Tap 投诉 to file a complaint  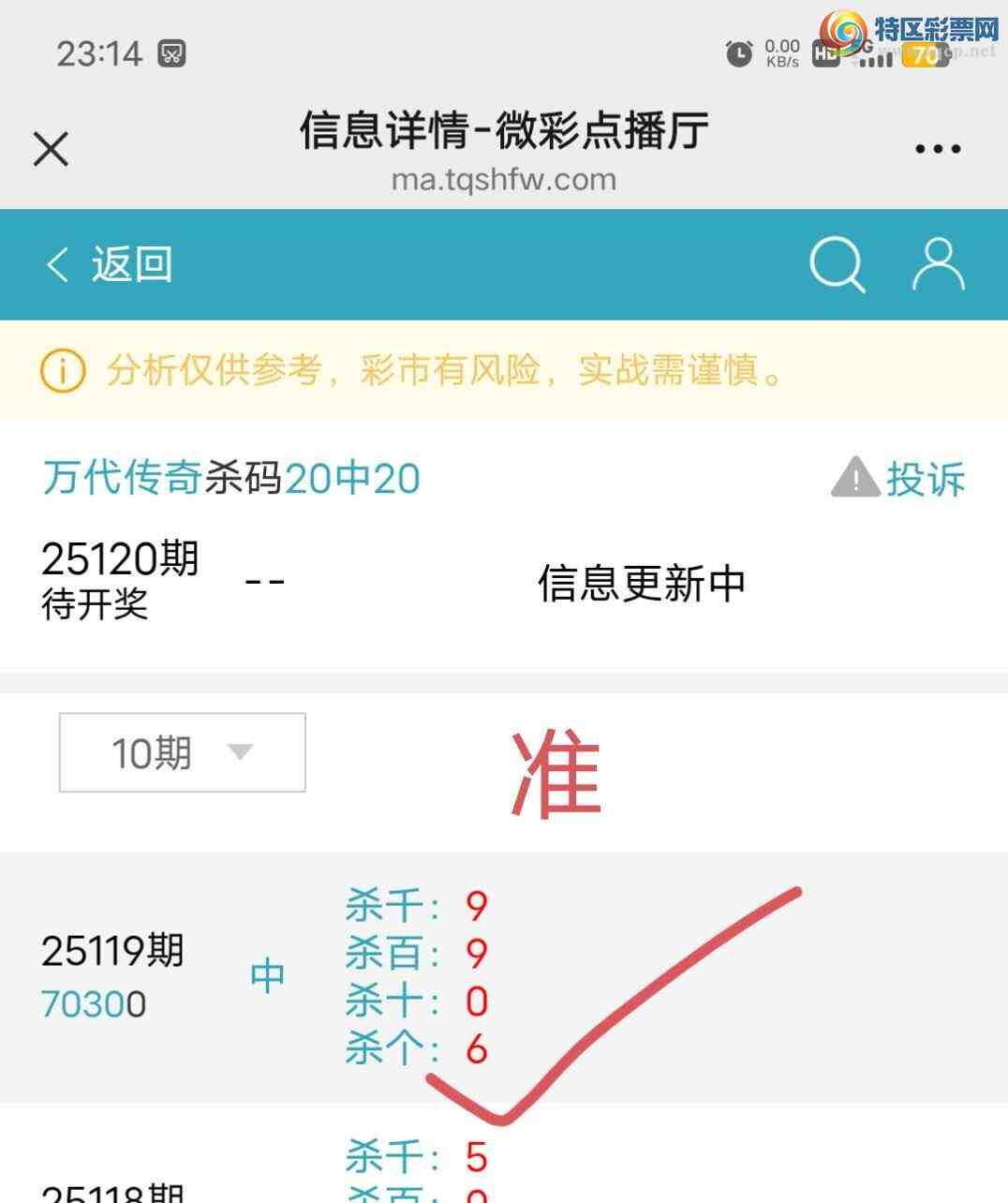pyautogui.click(x=899, y=479)
